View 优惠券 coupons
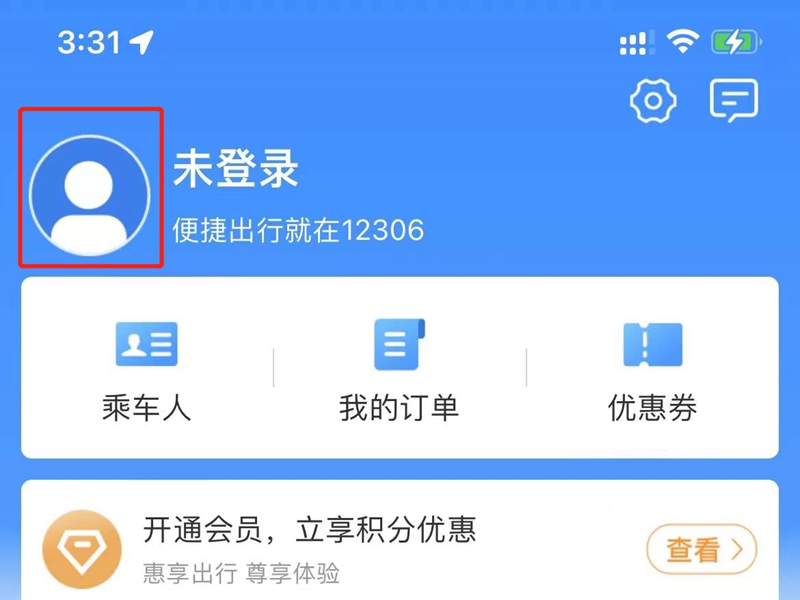This screenshot has height=600, width=800. tap(652, 368)
